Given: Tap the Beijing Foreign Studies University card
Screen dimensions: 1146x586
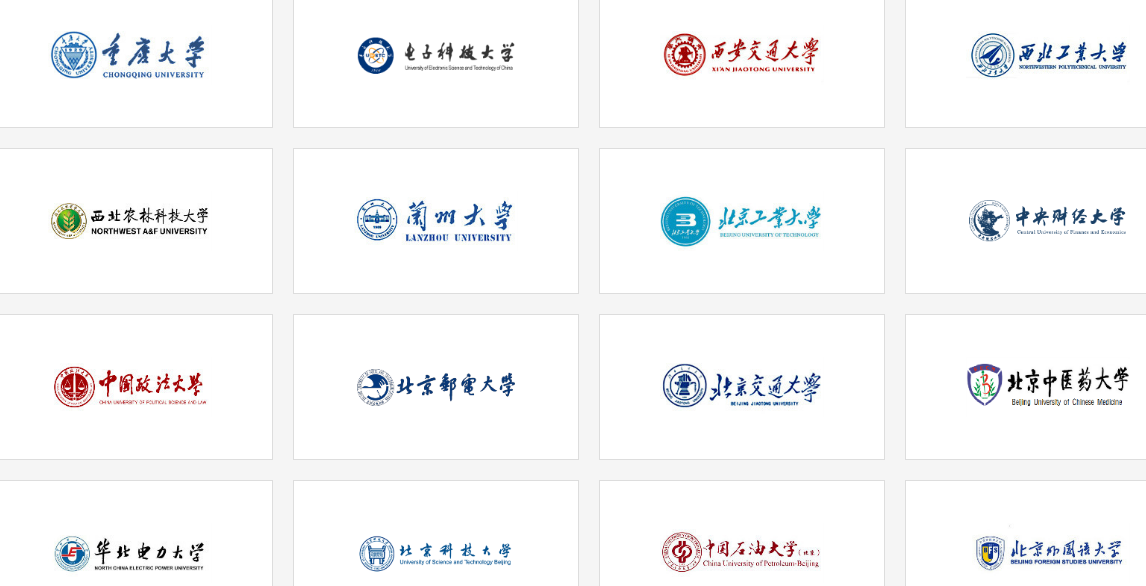Looking at the screenshot, I should (1046, 552).
